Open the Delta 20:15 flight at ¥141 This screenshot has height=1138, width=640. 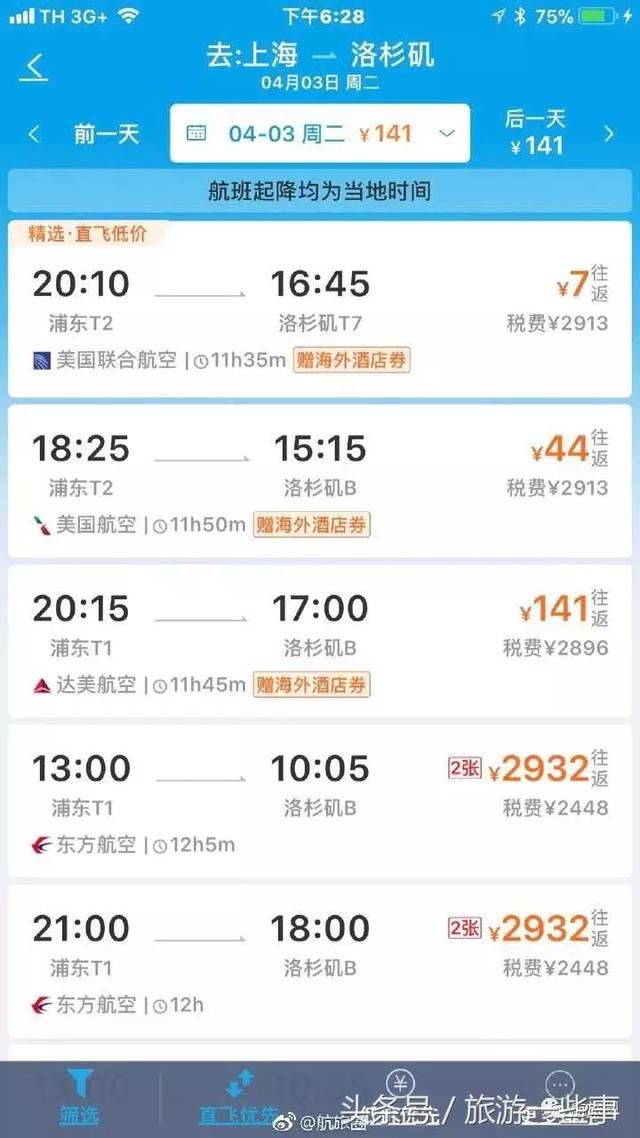click(x=320, y=642)
